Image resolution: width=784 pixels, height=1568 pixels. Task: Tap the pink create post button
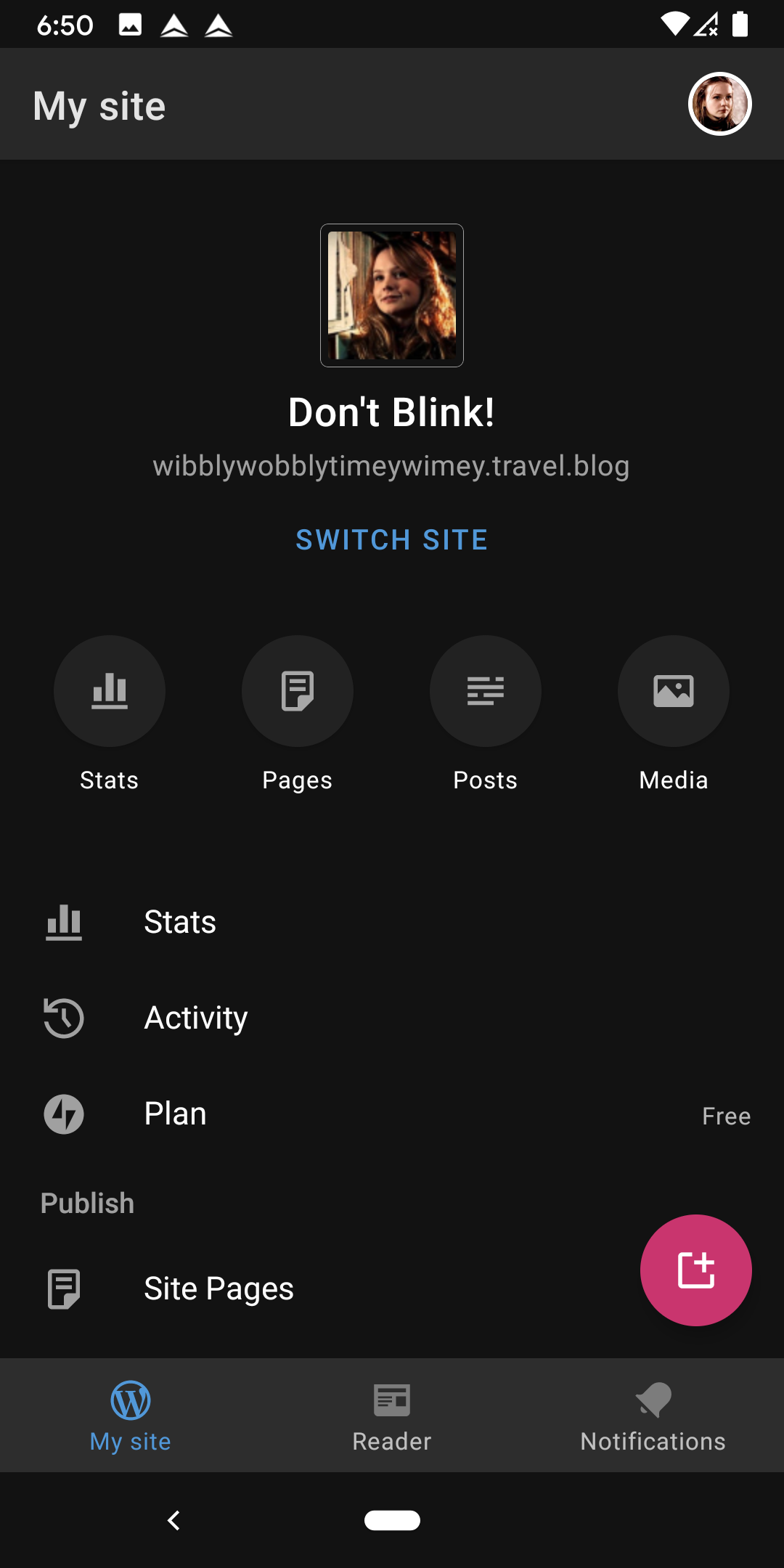(695, 1270)
